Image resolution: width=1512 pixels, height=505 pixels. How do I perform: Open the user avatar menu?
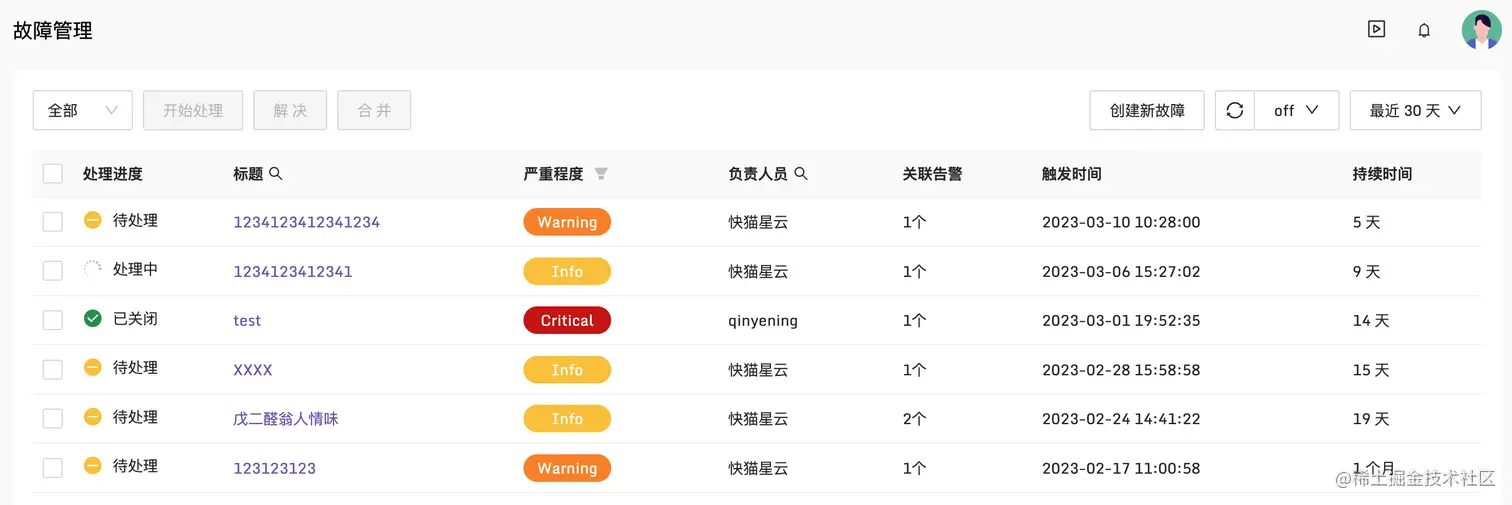click(1481, 30)
